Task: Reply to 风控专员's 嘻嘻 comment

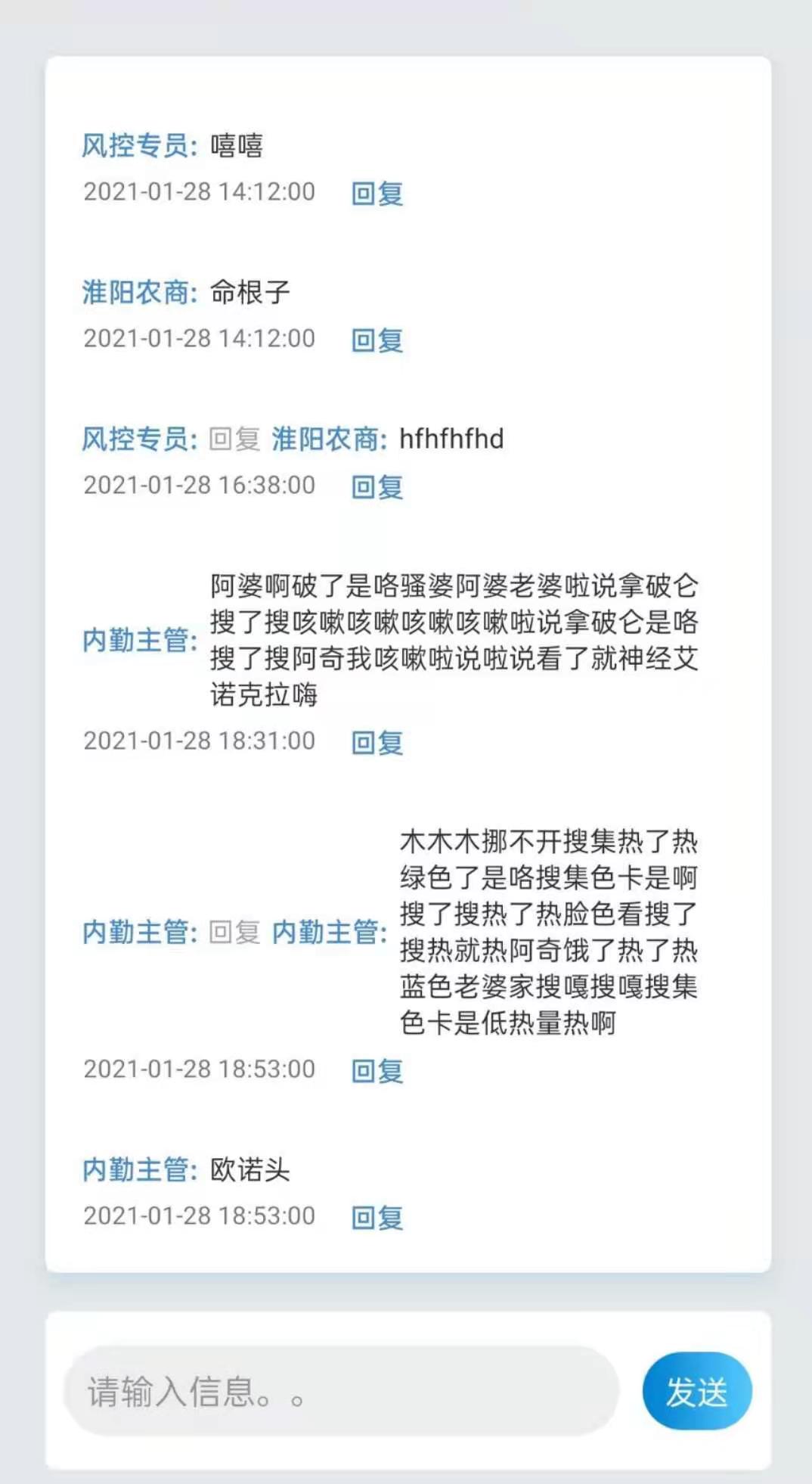Action: 377,194
